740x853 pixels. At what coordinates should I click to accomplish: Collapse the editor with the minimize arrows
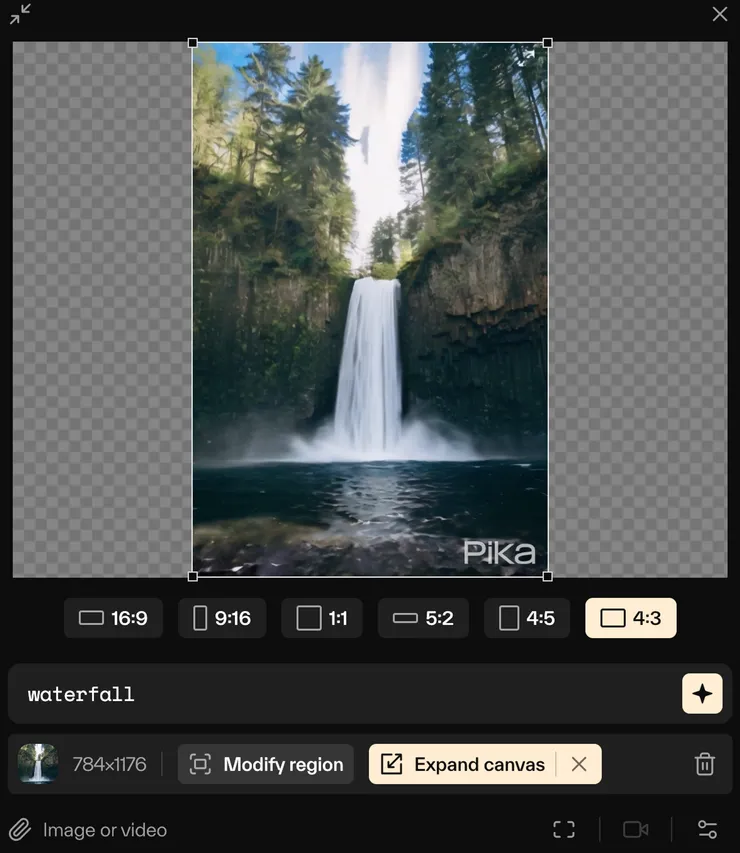[20, 14]
